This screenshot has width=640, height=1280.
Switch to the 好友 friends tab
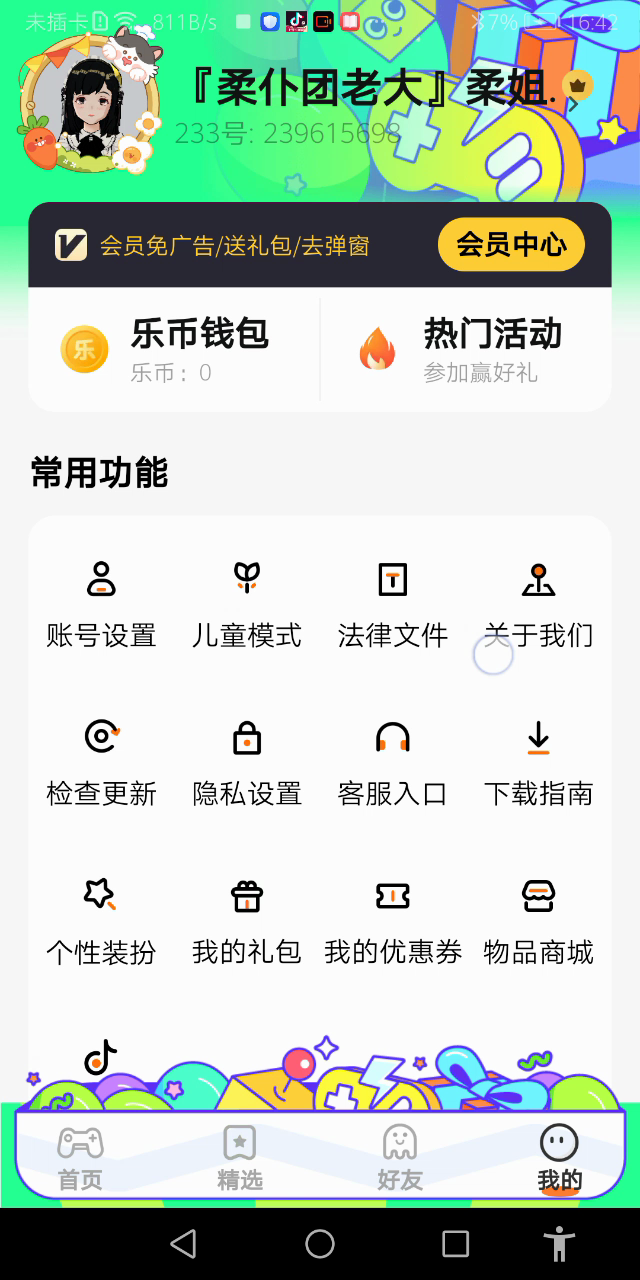400,1157
